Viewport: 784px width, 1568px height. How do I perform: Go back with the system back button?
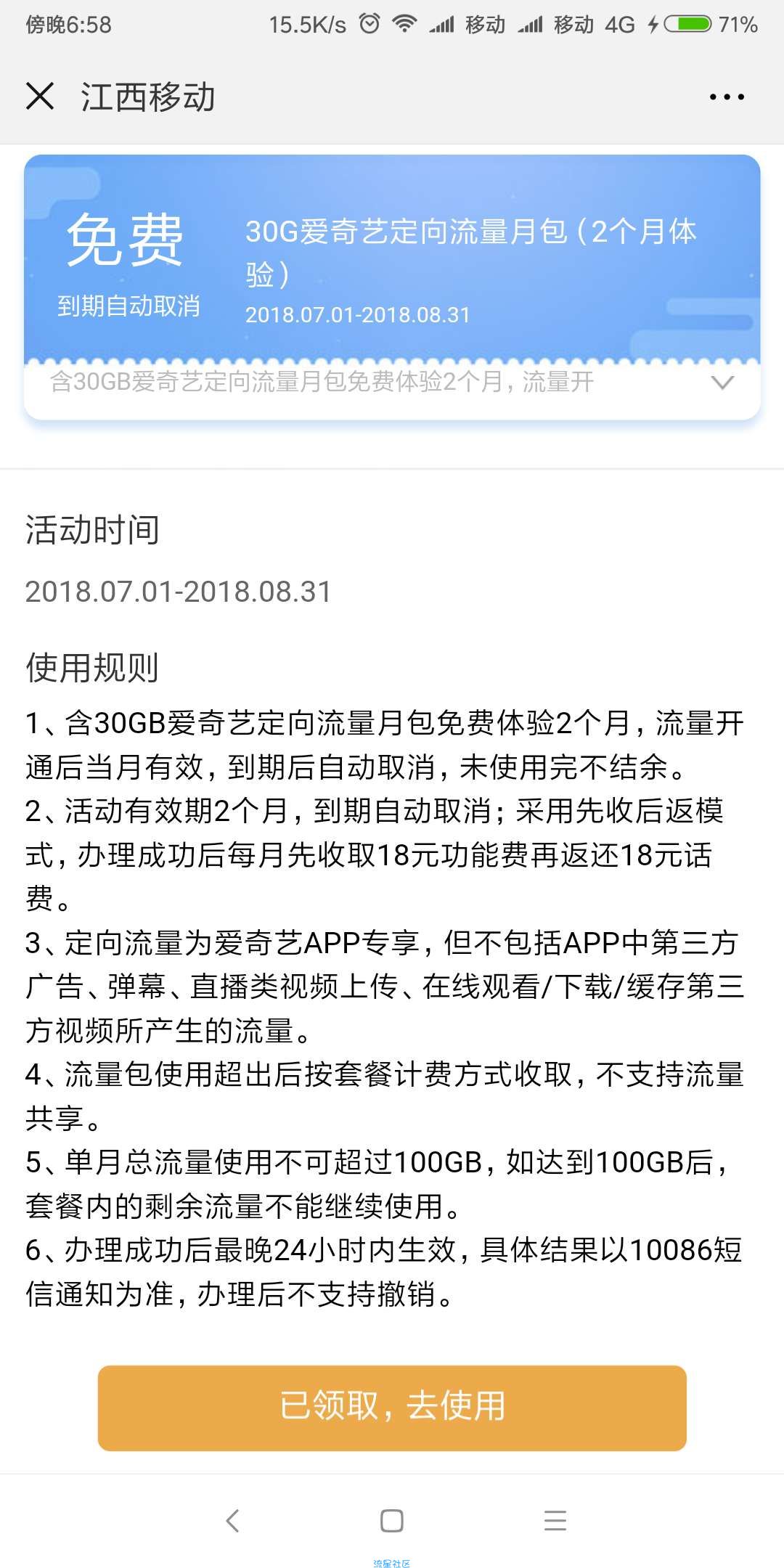pyautogui.click(x=232, y=1521)
